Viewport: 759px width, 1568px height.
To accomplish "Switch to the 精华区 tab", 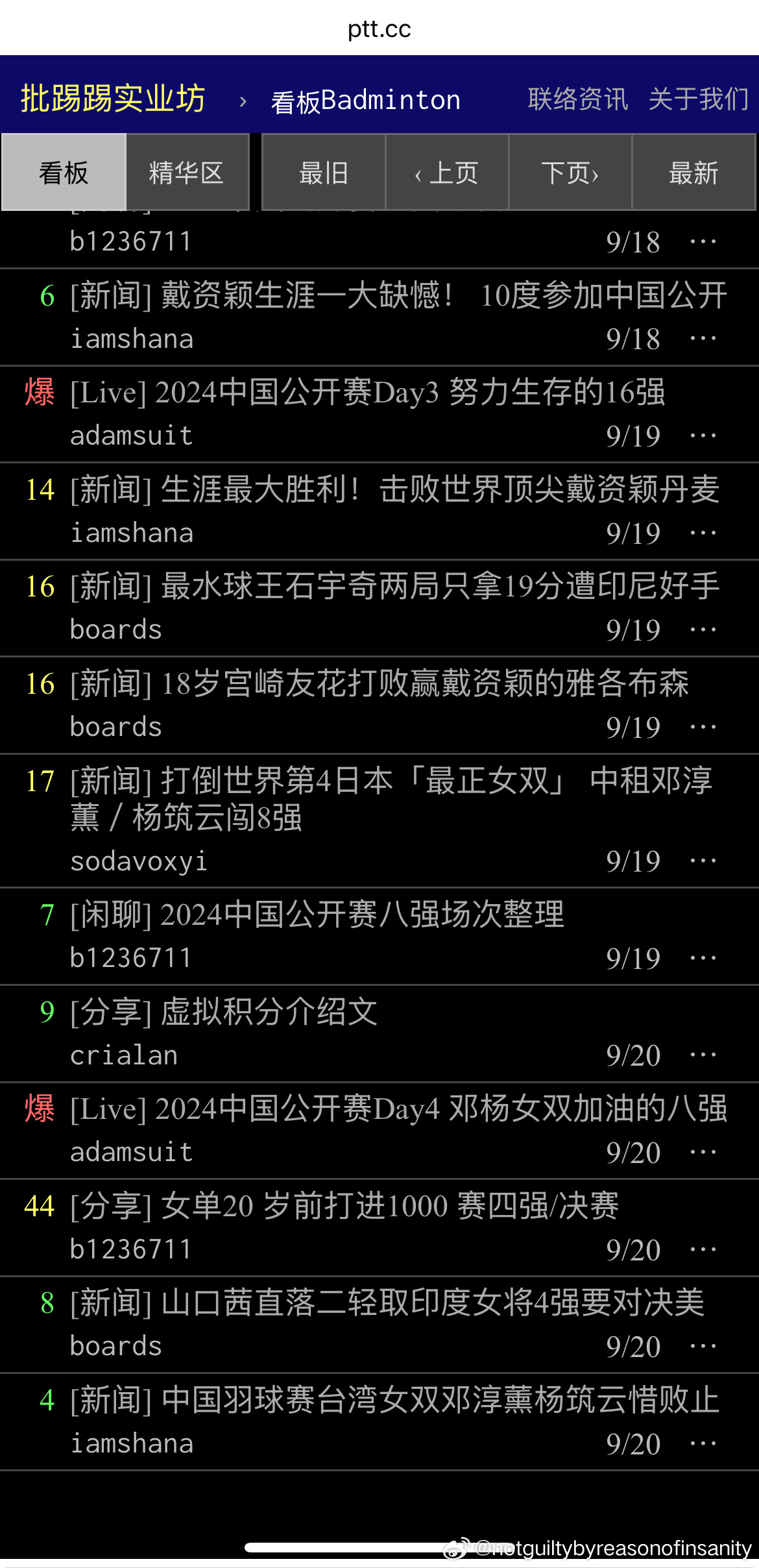I will [187, 173].
